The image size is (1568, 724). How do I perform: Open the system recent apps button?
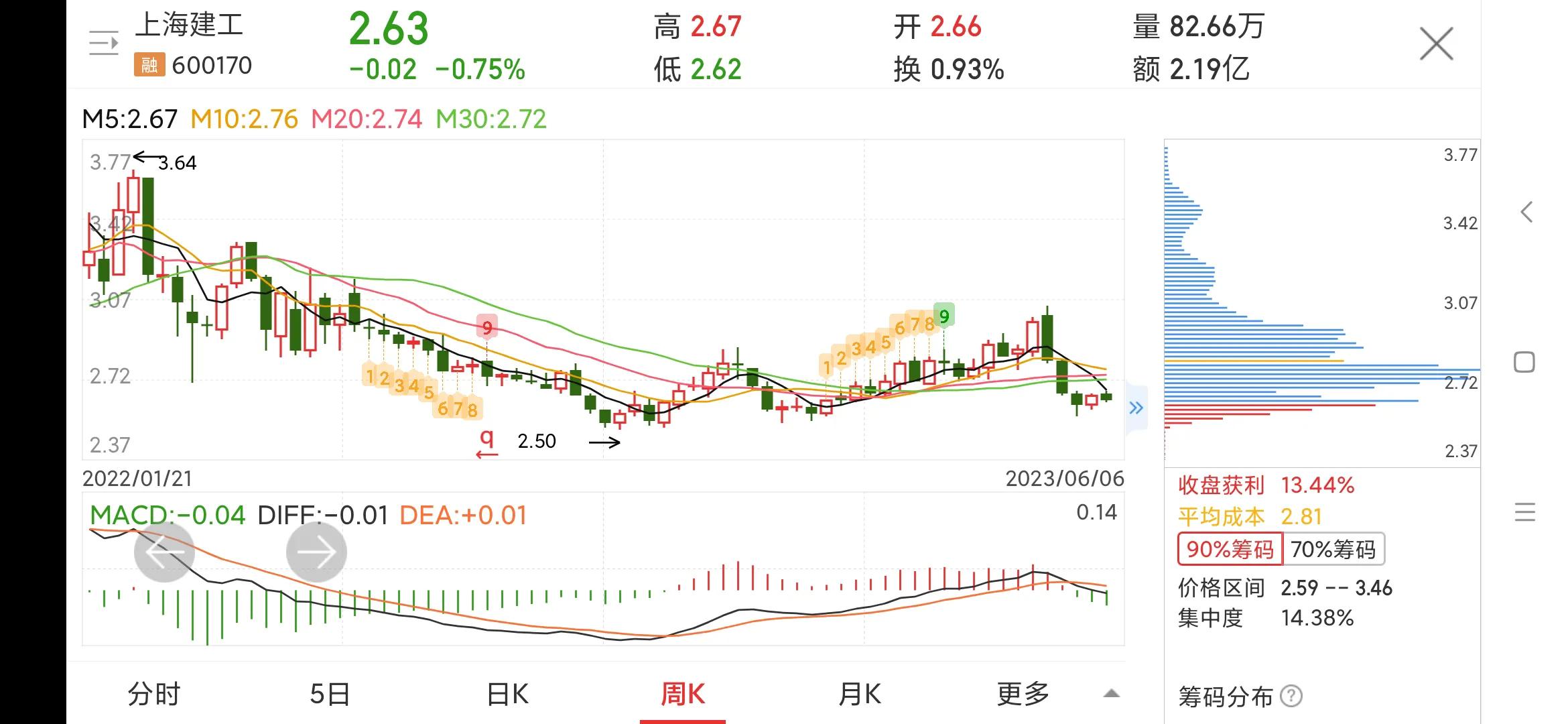tap(1524, 513)
